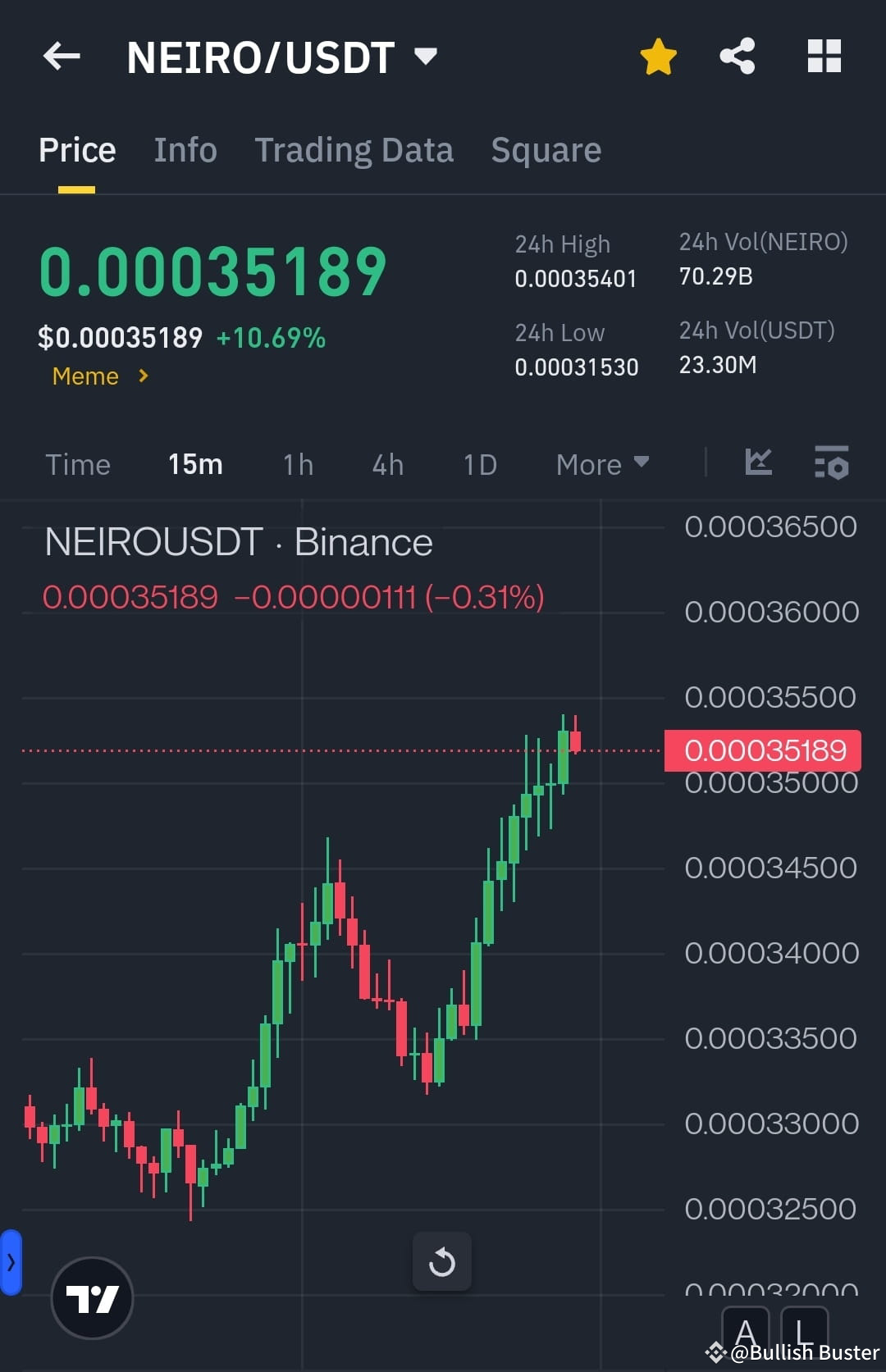The height and width of the screenshot is (1372, 886).
Task: Open the share icon in the header
Action: (x=737, y=56)
